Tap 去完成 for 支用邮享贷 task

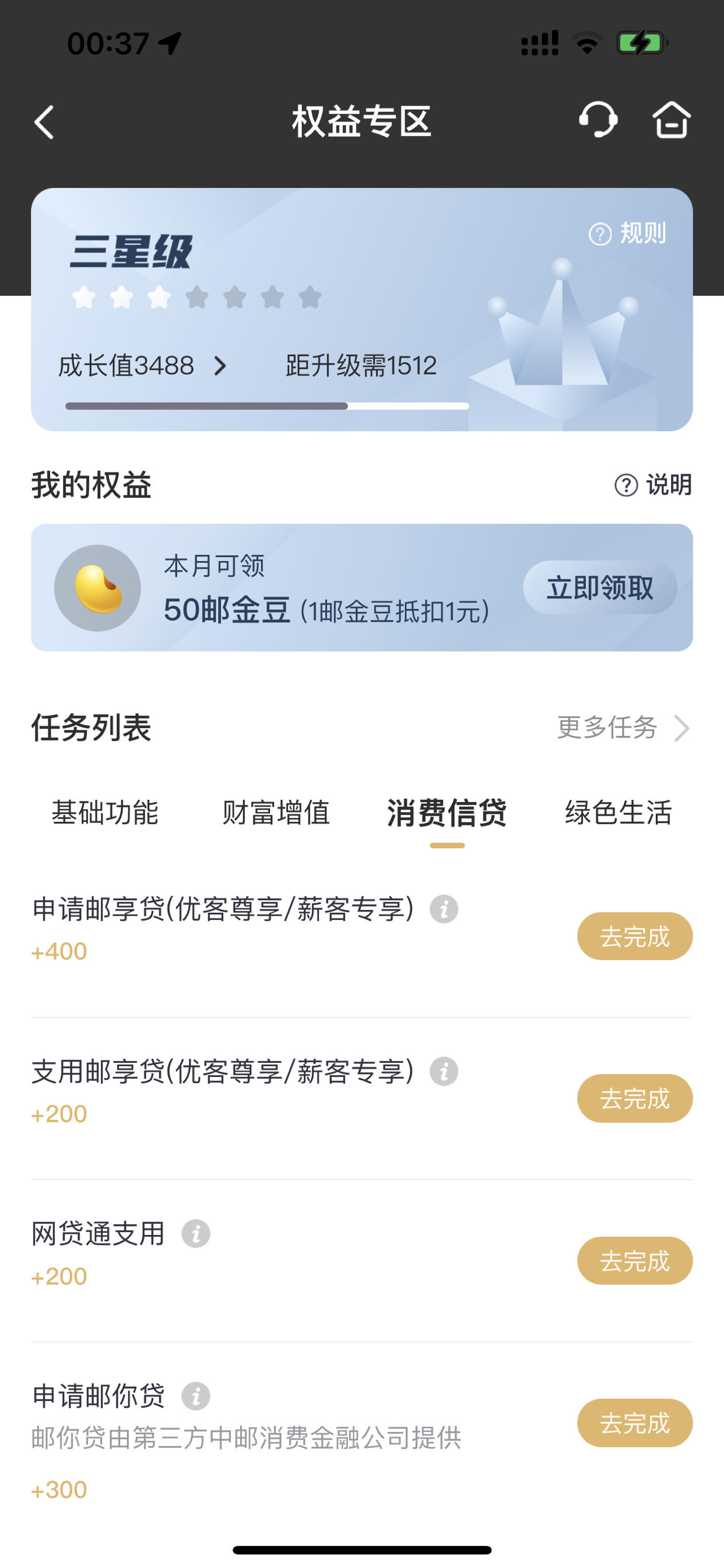click(x=635, y=1098)
